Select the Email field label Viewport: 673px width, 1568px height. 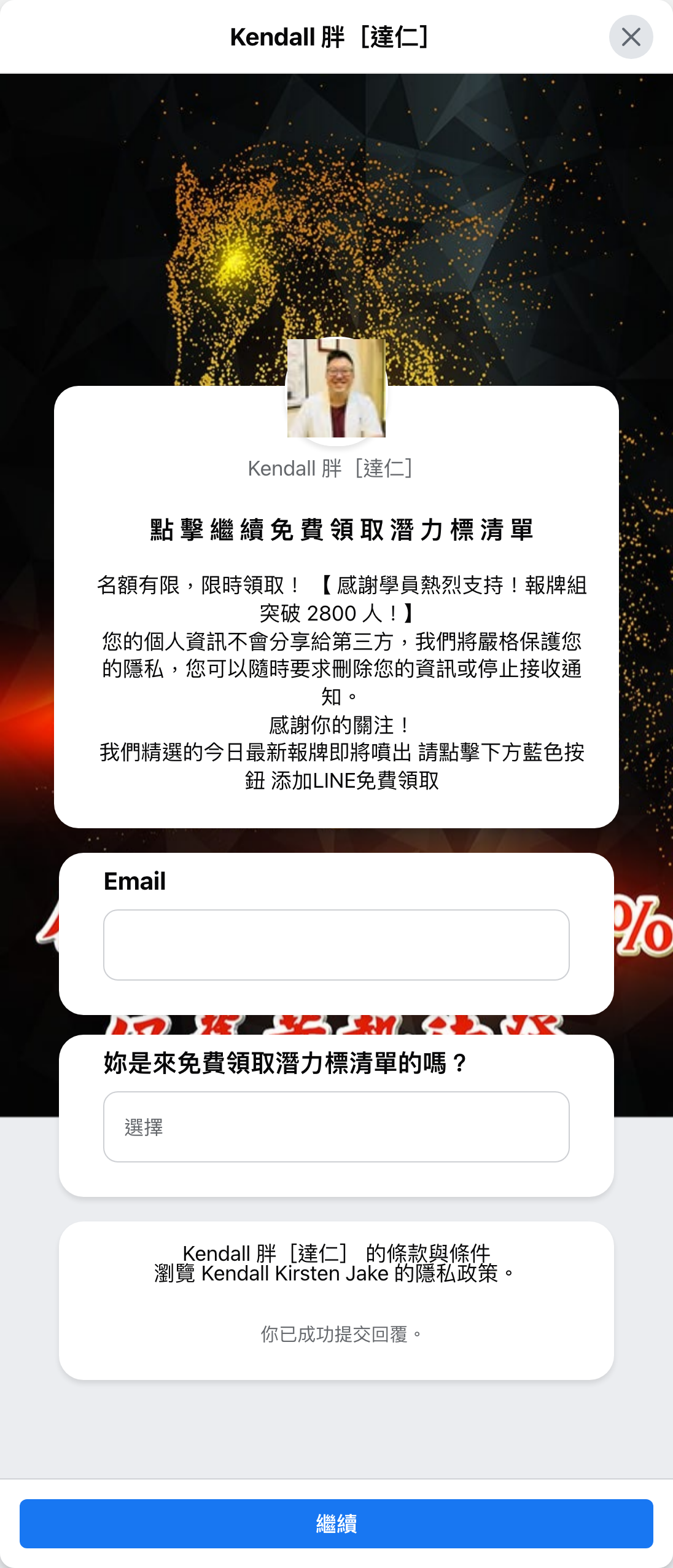[x=134, y=882]
